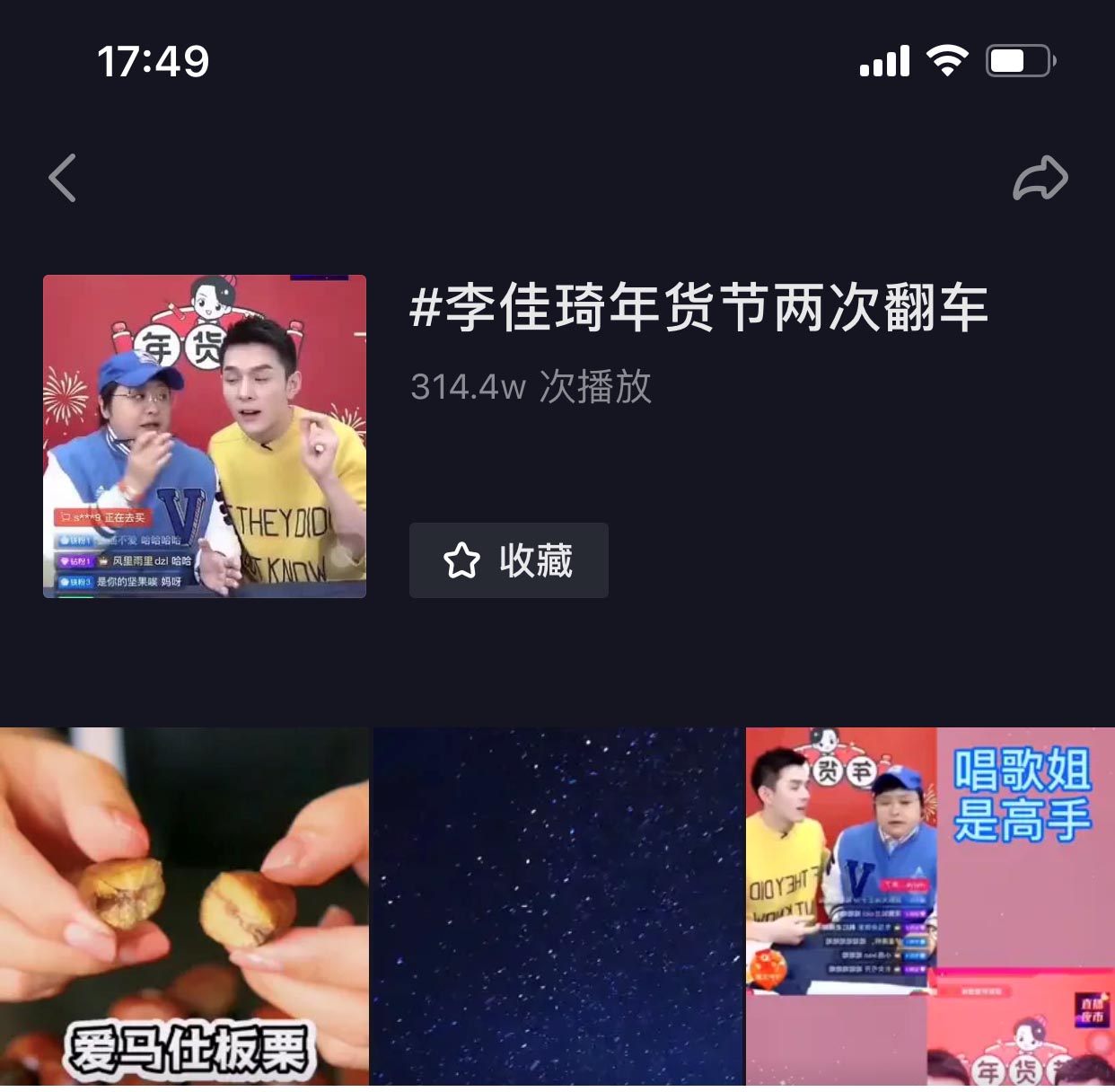Open the starry night sky video
The height and width of the screenshot is (1092, 1115).
tap(557, 907)
